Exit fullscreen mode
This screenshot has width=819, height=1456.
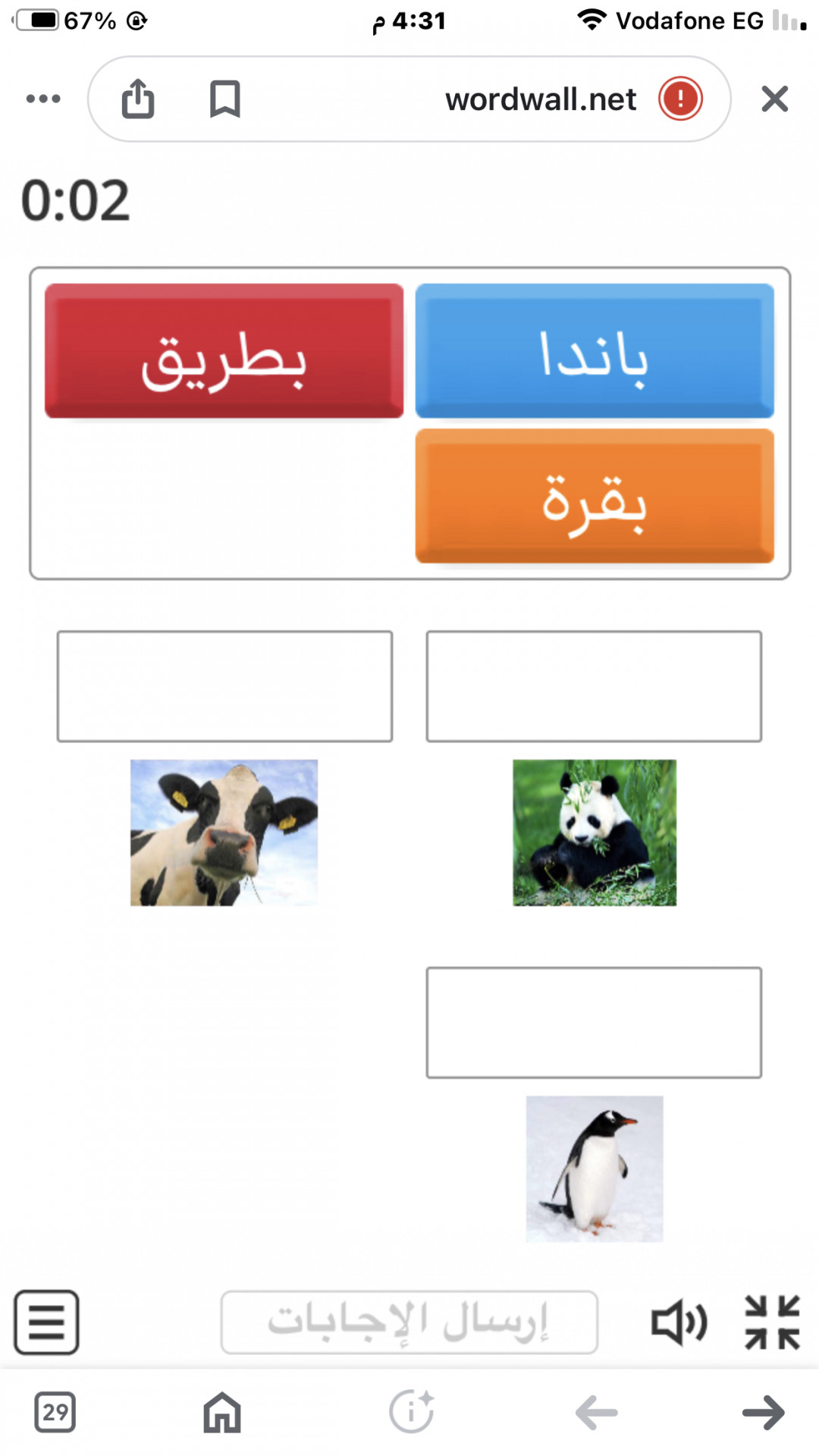772,1323
